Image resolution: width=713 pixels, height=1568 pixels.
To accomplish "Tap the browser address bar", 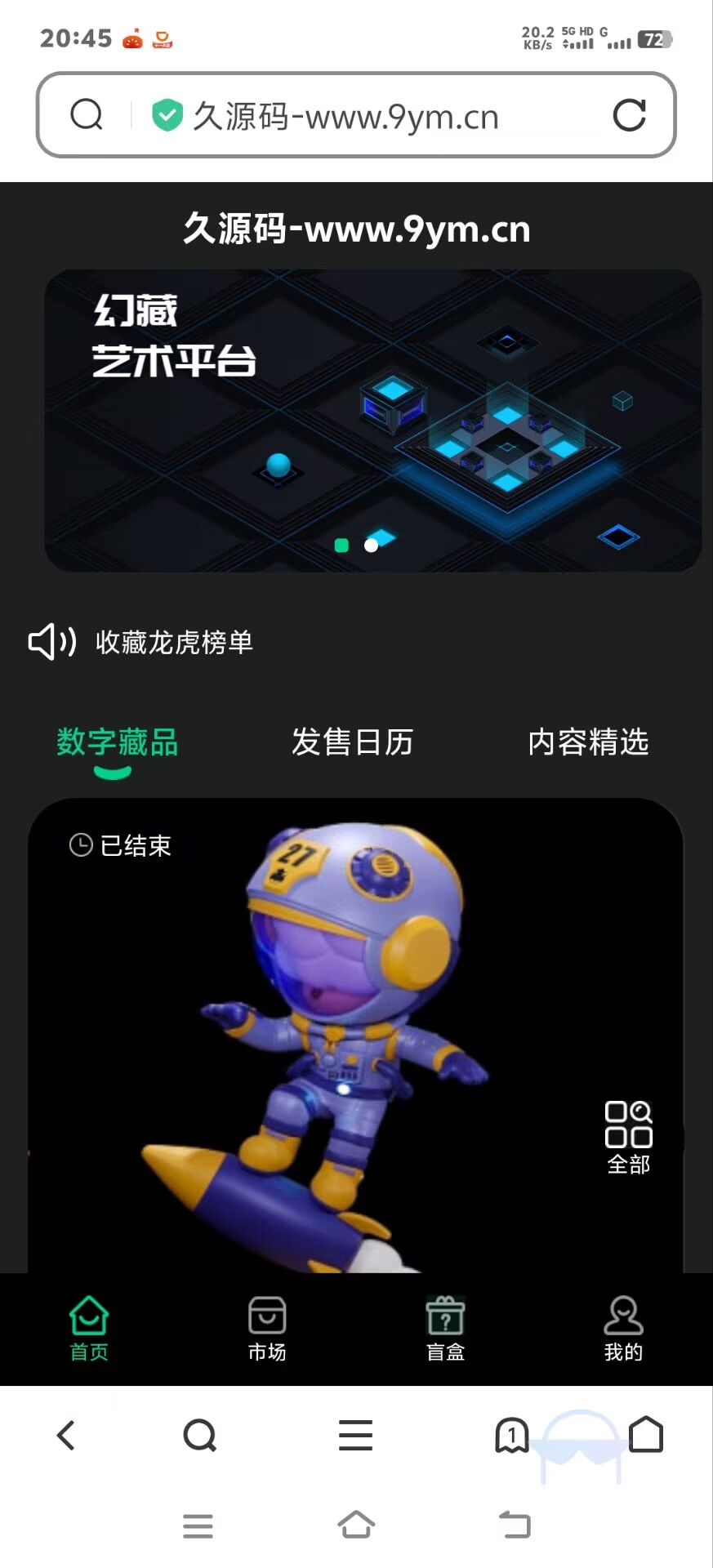I will pos(345,116).
